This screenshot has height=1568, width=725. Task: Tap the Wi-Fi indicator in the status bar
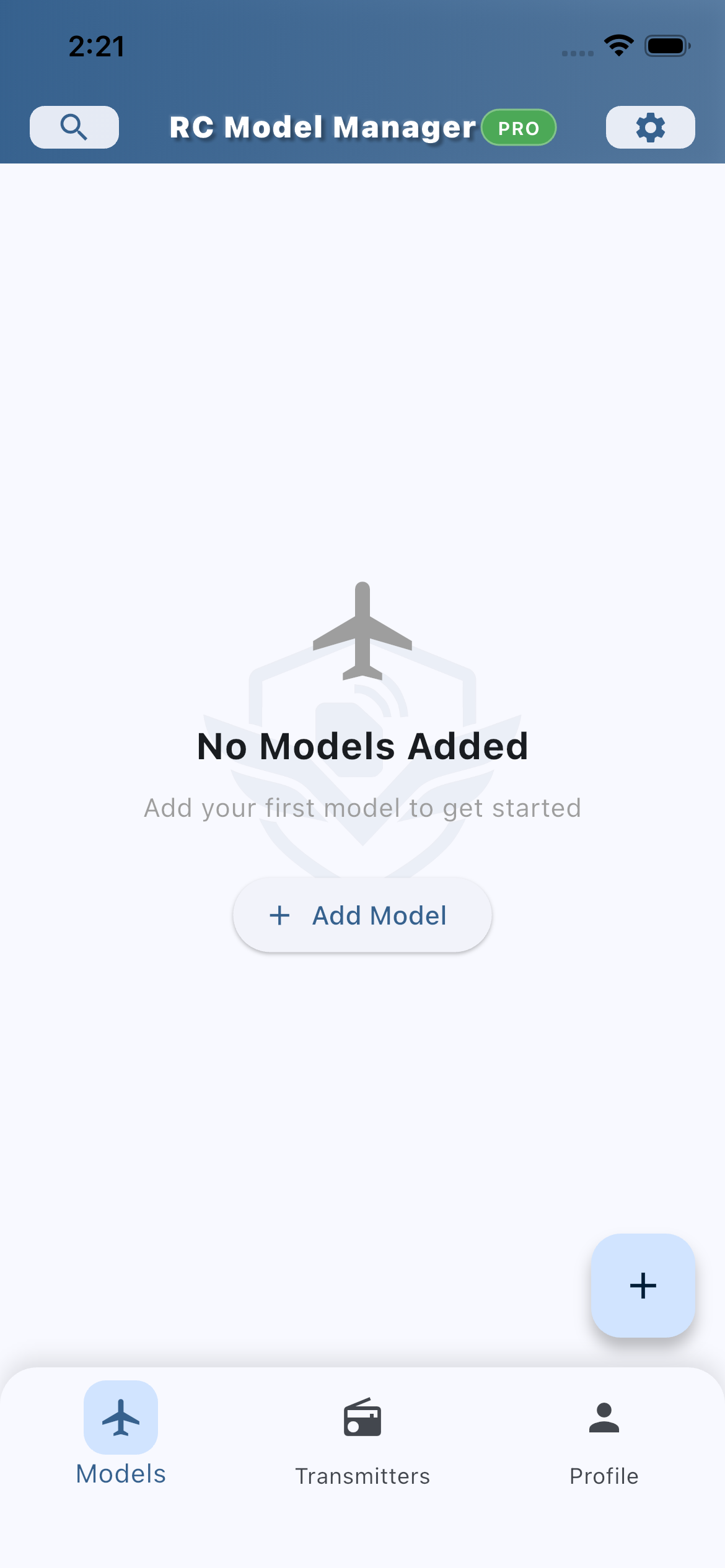[618, 45]
